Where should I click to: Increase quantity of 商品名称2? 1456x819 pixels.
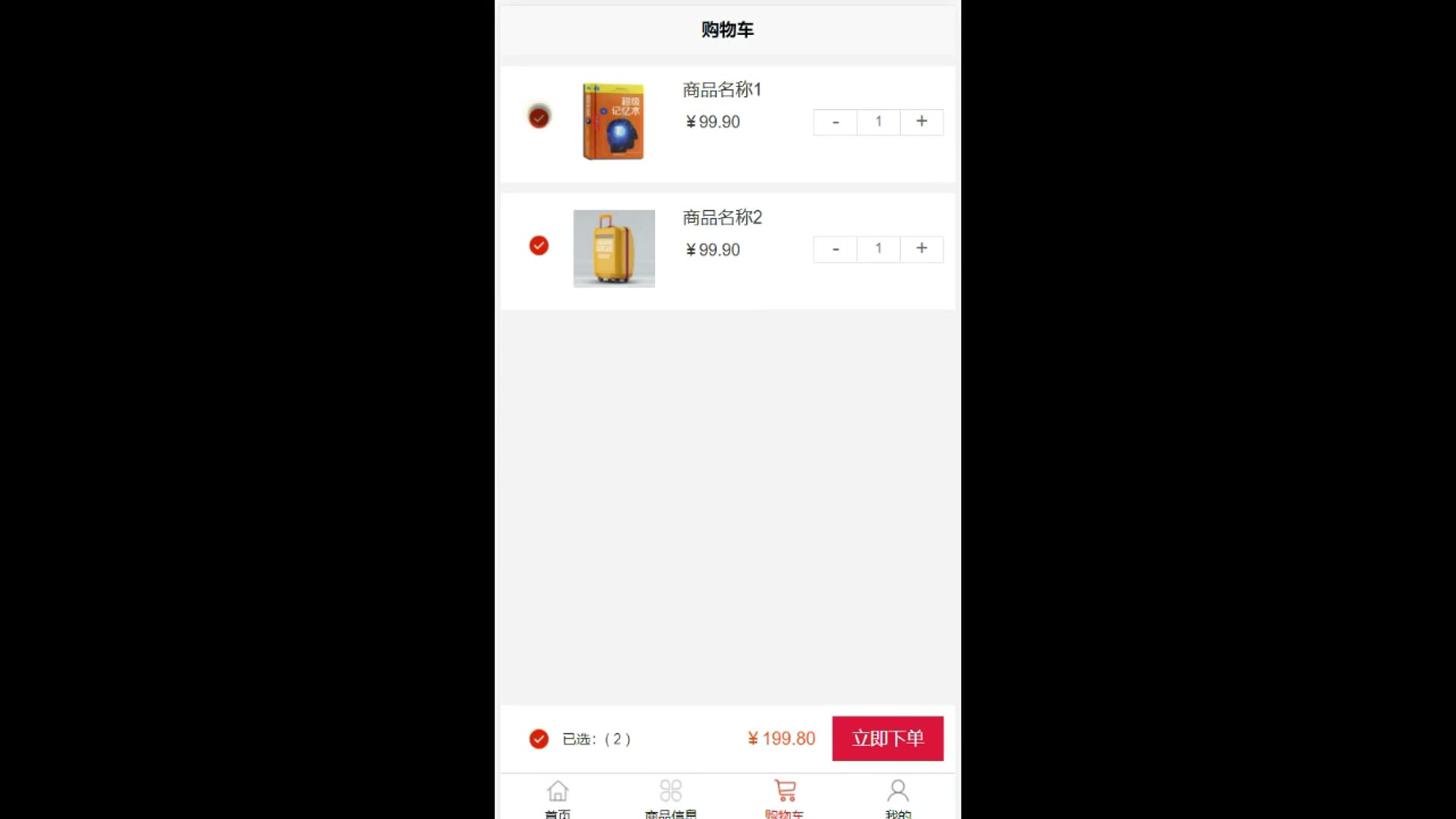click(x=921, y=249)
